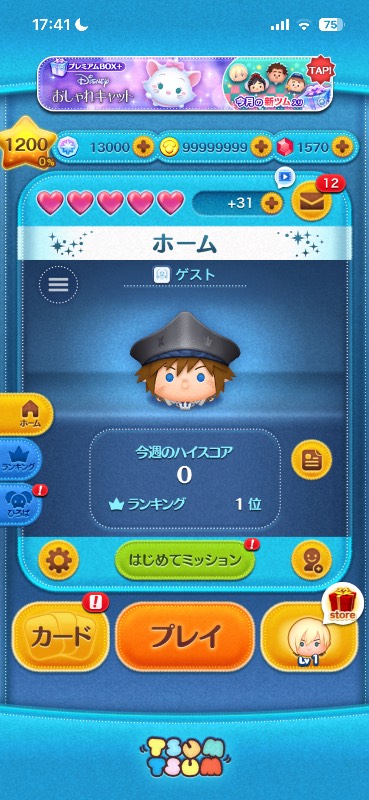The width and height of the screenshot is (369, 800).
Task: Open the おしゃれキャット Premium Box banner
Action: (x=184, y=84)
